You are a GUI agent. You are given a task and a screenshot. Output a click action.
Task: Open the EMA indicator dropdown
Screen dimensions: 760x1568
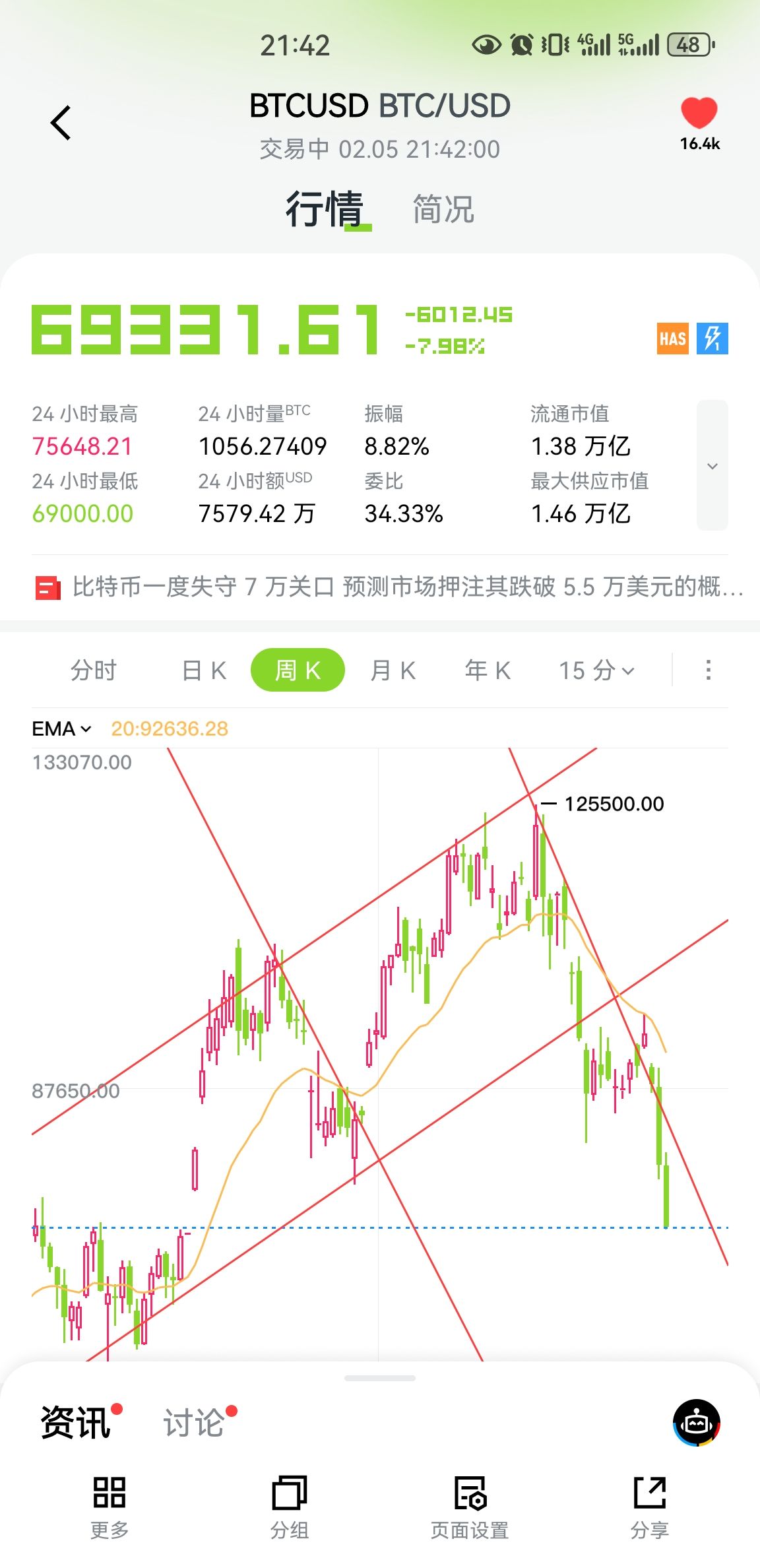coord(61,729)
